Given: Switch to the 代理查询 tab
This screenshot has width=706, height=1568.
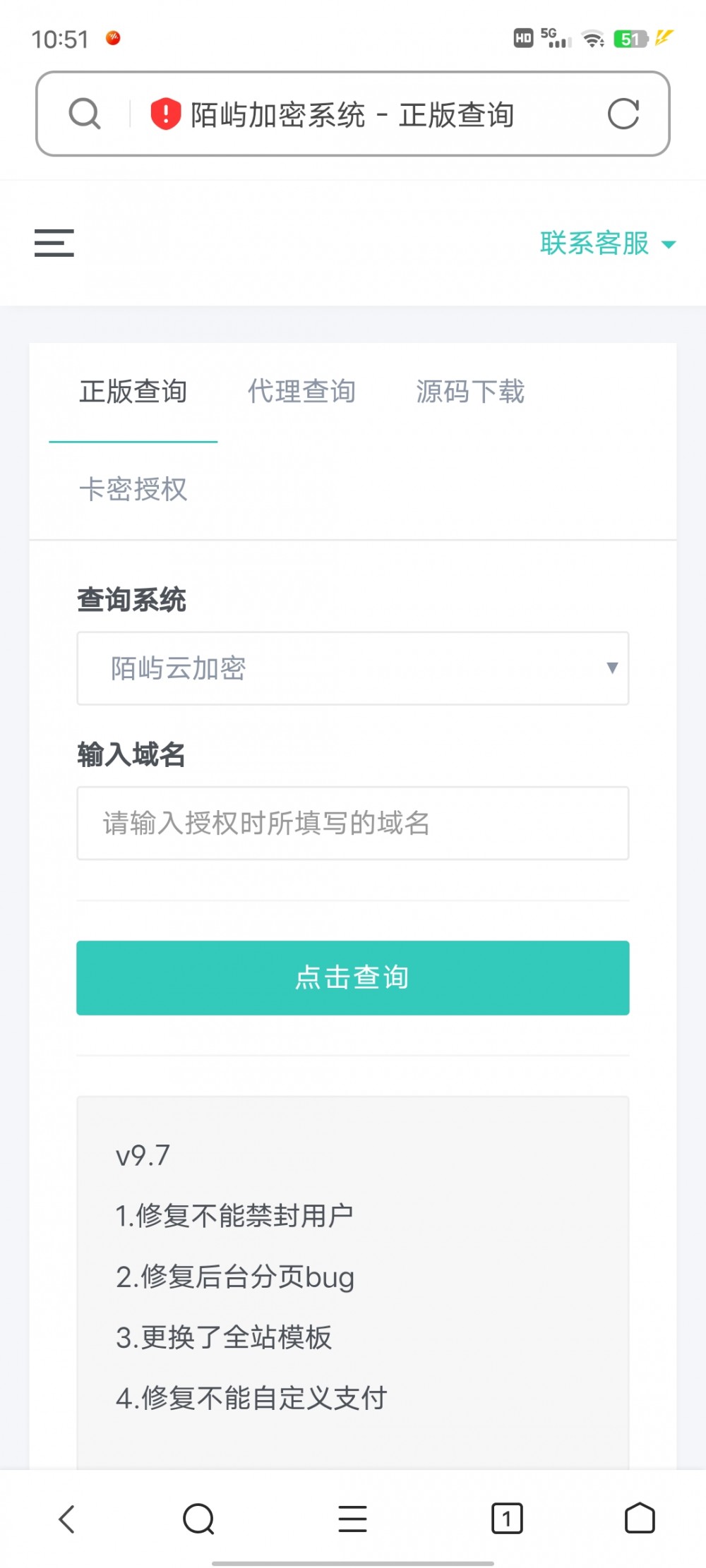Looking at the screenshot, I should pyautogui.click(x=301, y=392).
